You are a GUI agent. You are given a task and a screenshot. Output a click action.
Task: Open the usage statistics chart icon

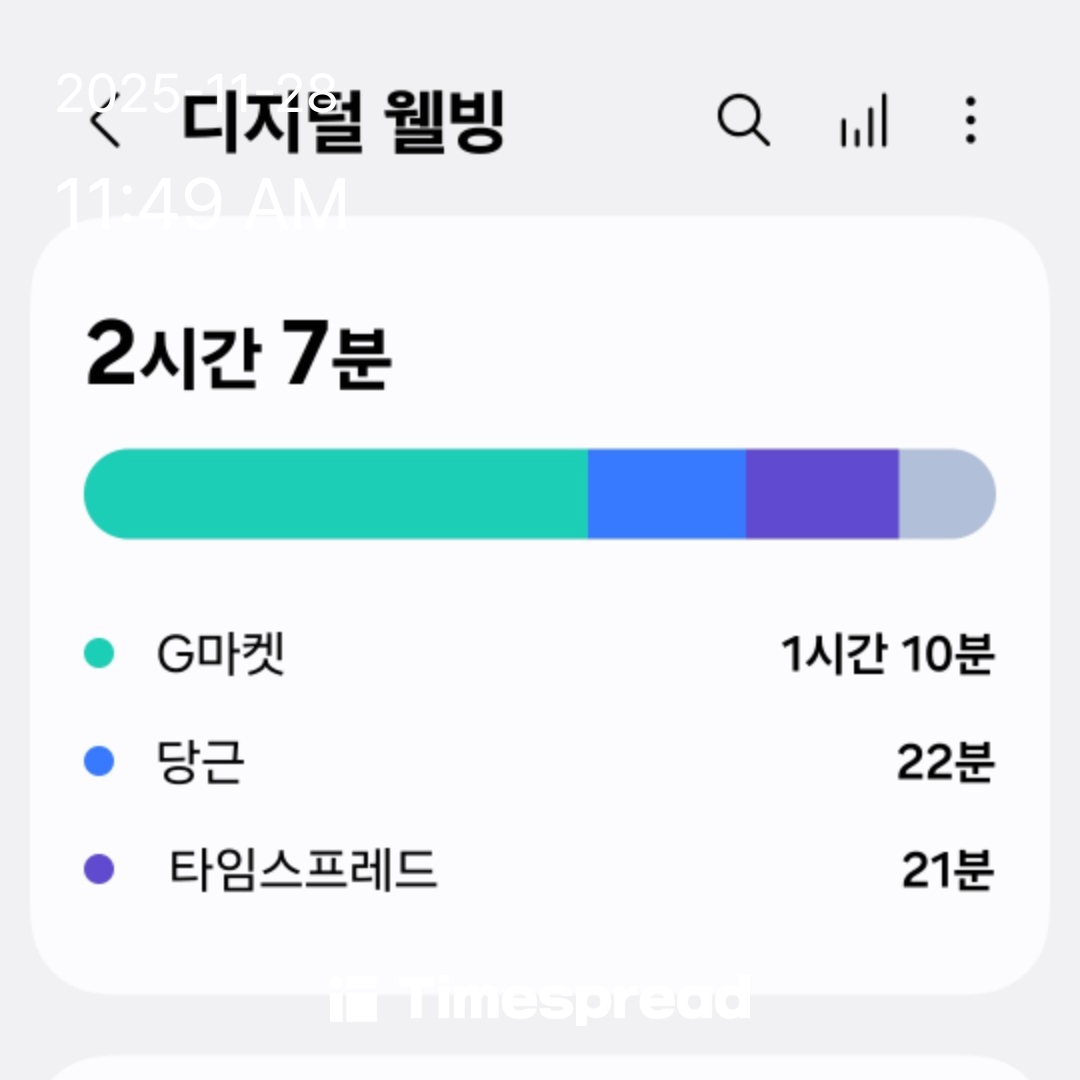(x=864, y=121)
